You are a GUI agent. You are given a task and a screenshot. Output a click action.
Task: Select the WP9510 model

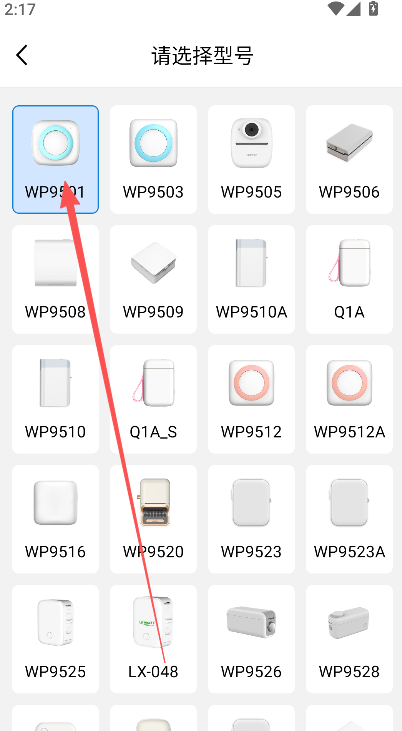click(x=55, y=399)
